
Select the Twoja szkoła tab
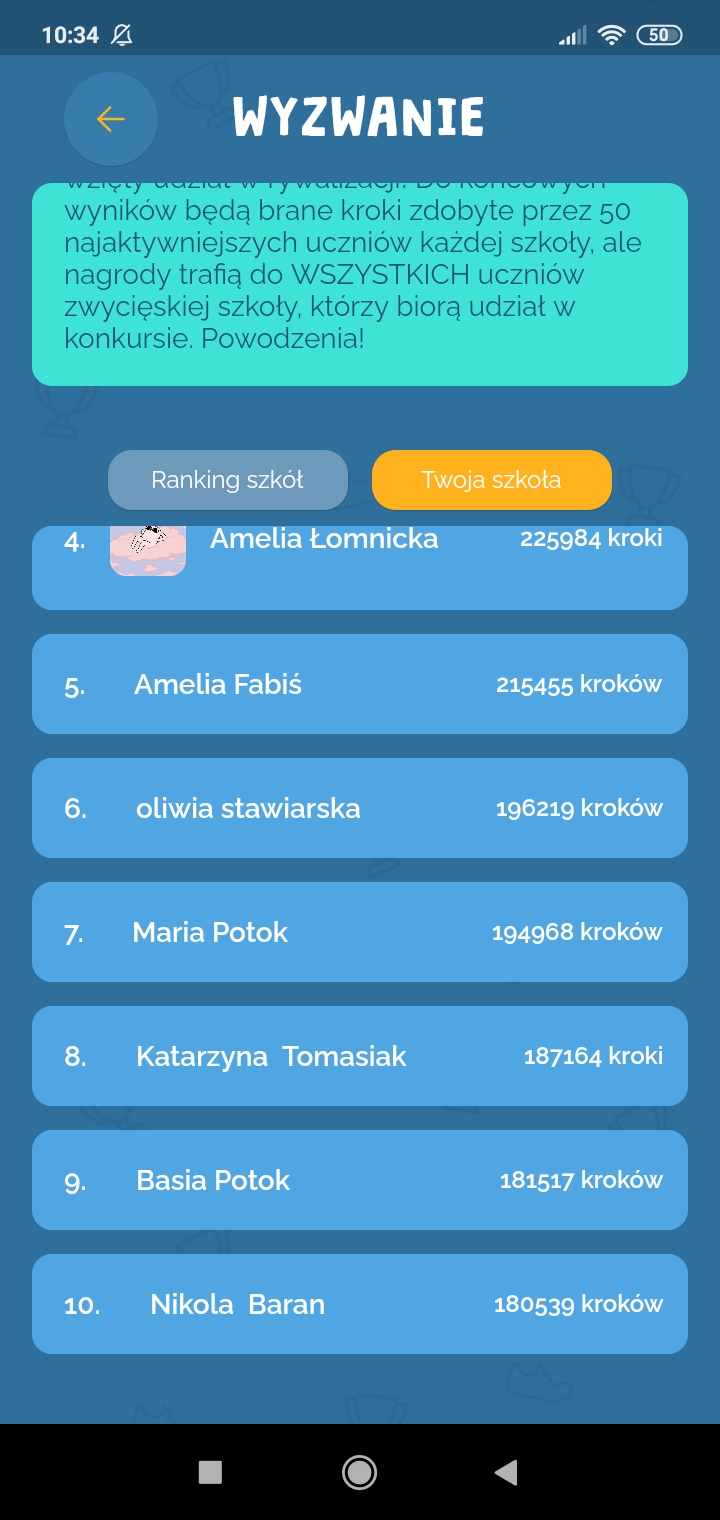pos(491,480)
